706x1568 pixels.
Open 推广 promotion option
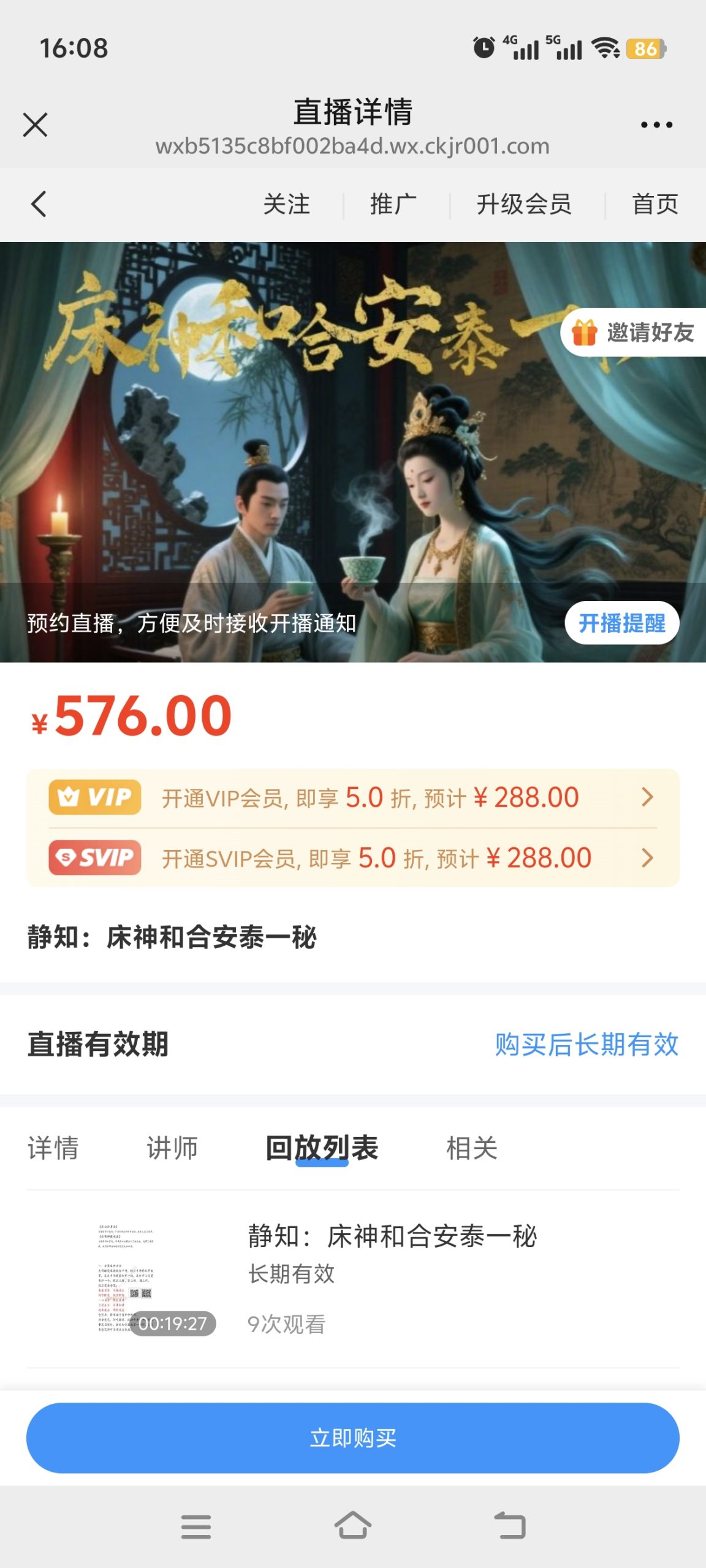[x=393, y=204]
